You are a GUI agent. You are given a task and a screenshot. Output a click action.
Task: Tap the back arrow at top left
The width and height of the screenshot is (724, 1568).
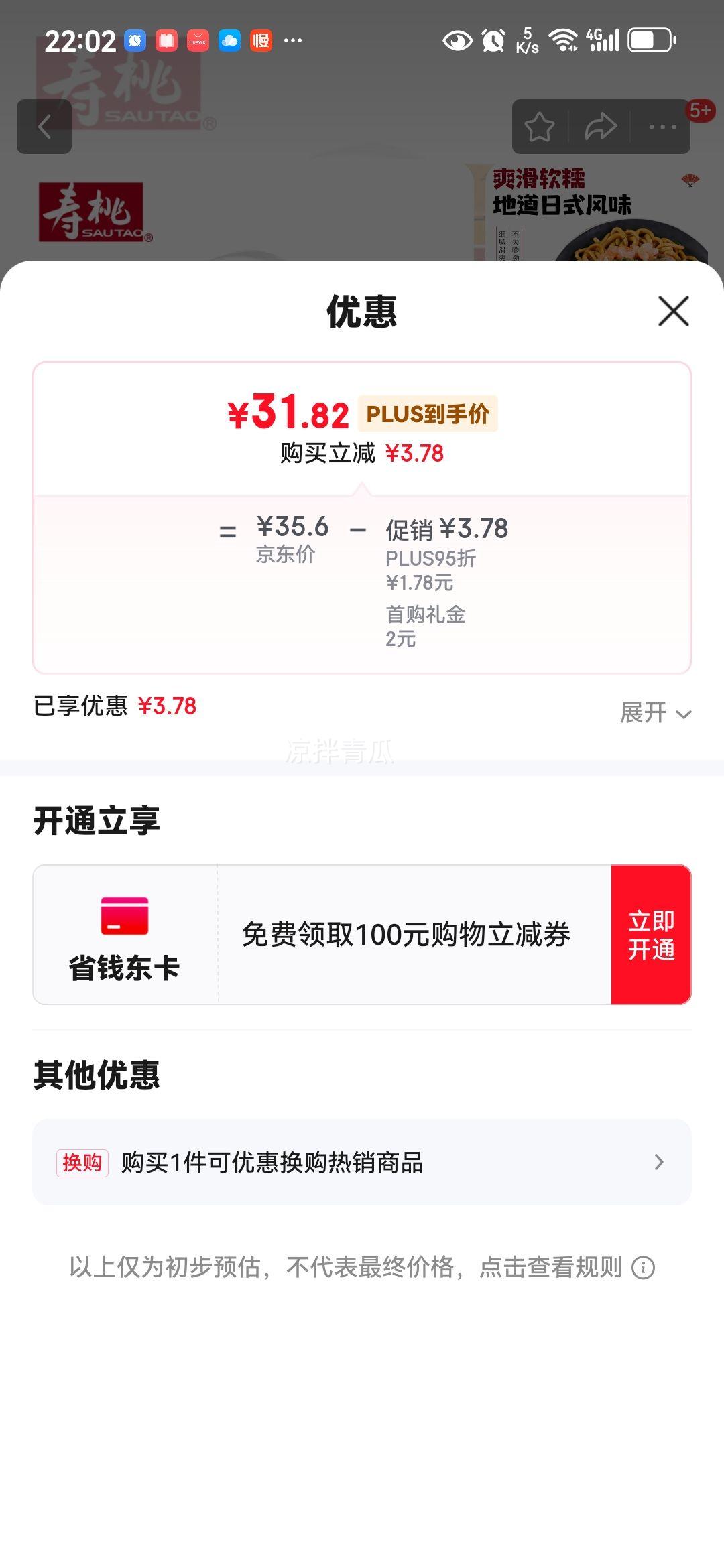46,127
